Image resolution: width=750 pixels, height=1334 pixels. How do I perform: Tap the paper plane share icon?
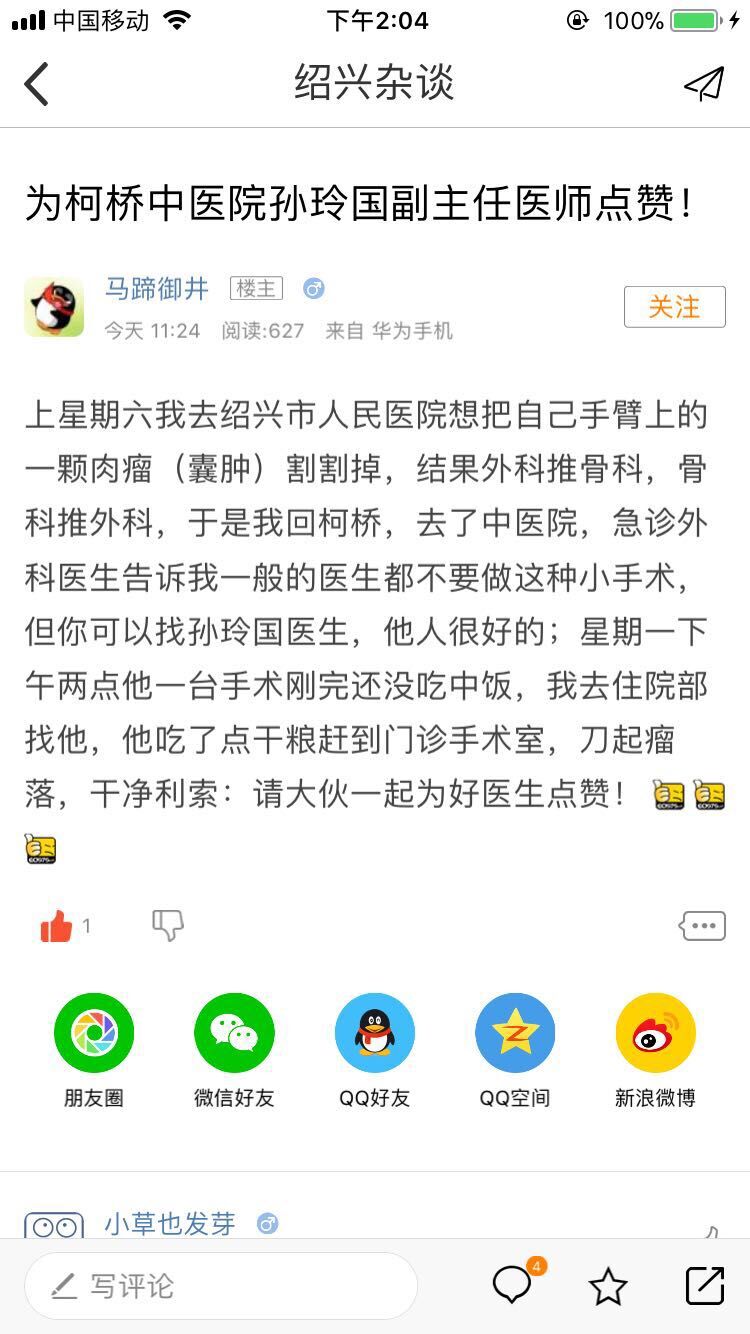click(704, 84)
